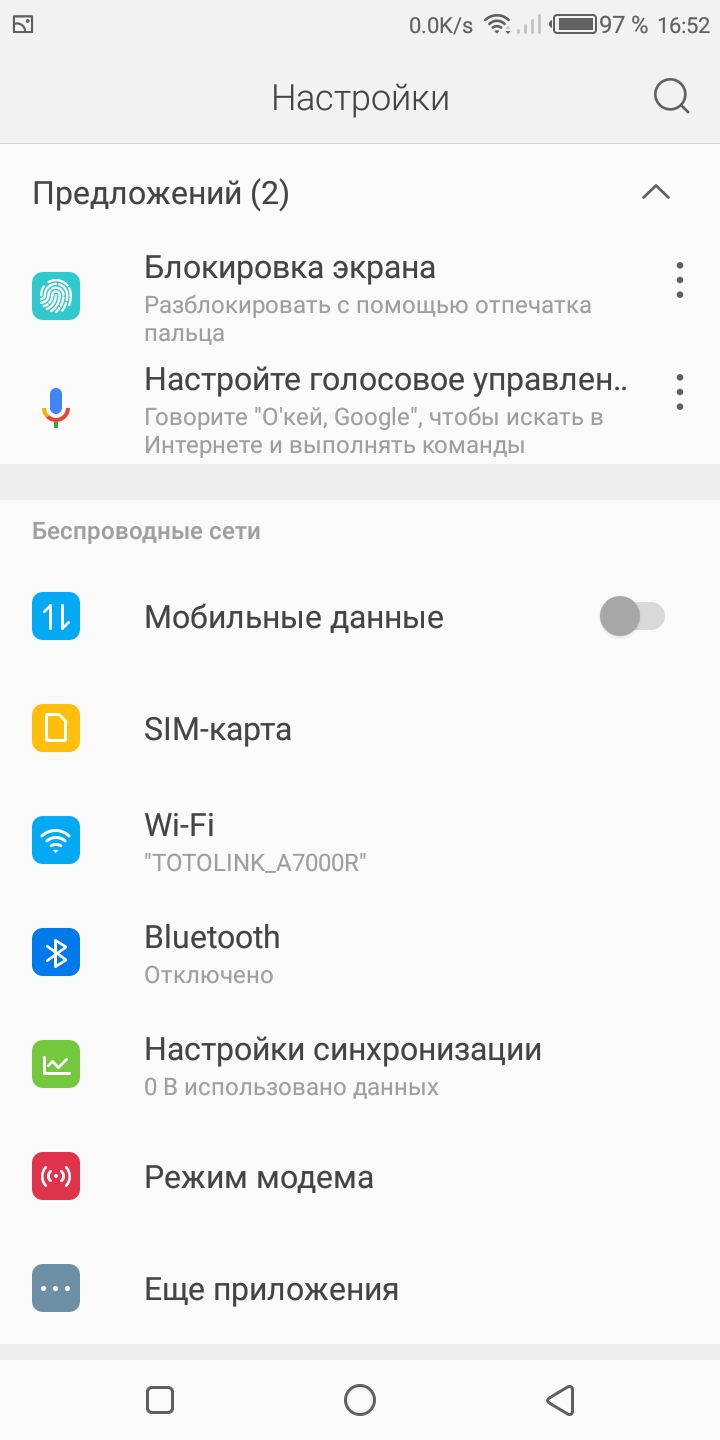This screenshot has height=1440, width=720.
Task: Enable the Мобильные данные switch
Action: [633, 616]
